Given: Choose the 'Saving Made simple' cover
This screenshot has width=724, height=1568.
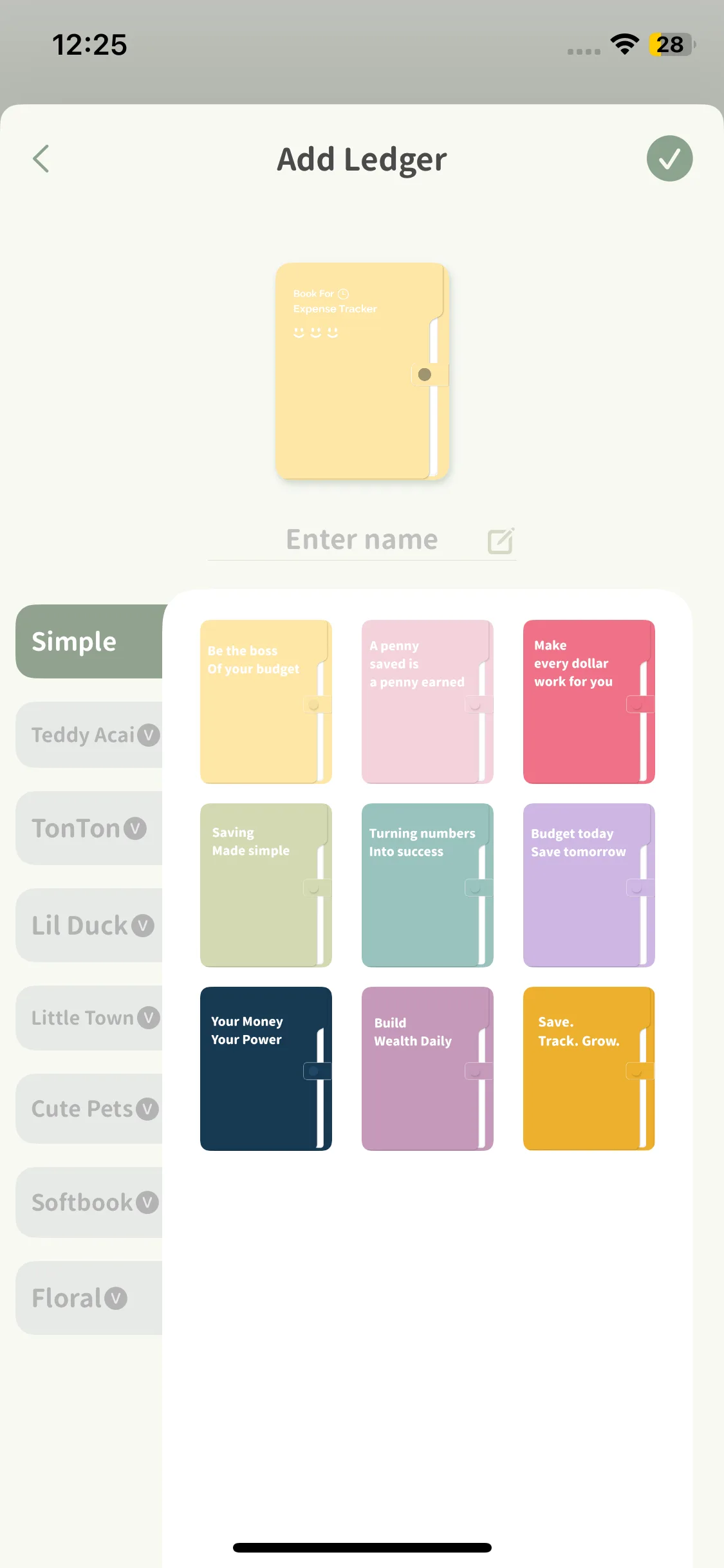Looking at the screenshot, I should [266, 885].
